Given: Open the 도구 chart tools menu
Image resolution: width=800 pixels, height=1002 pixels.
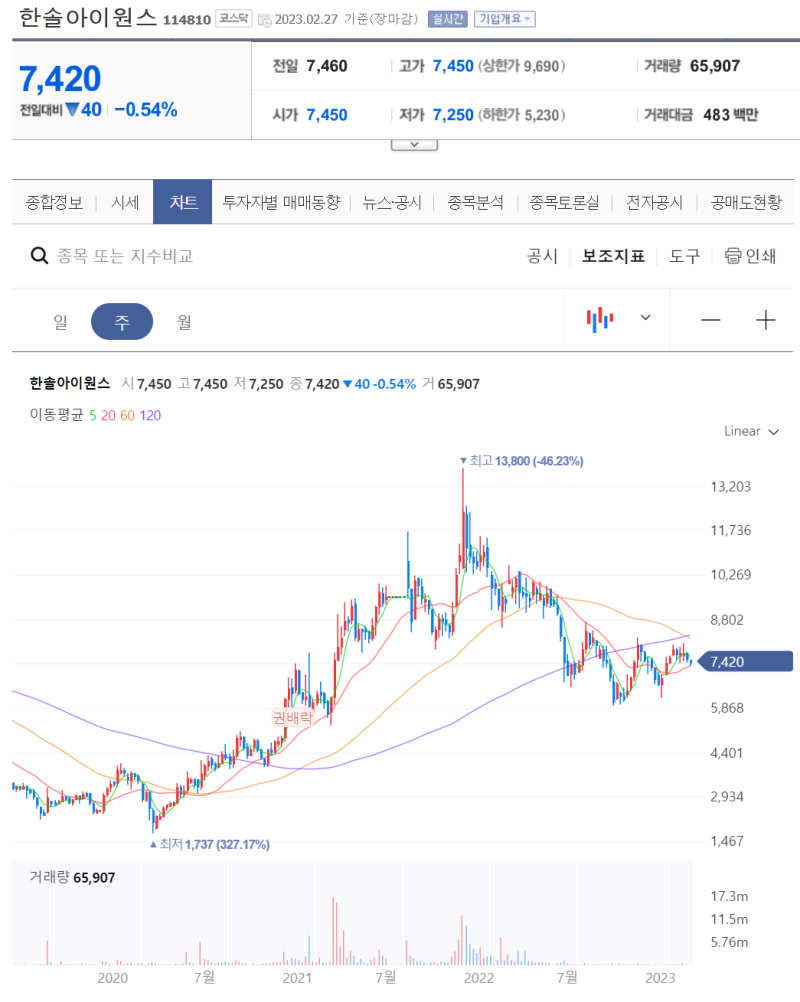Looking at the screenshot, I should [x=684, y=256].
